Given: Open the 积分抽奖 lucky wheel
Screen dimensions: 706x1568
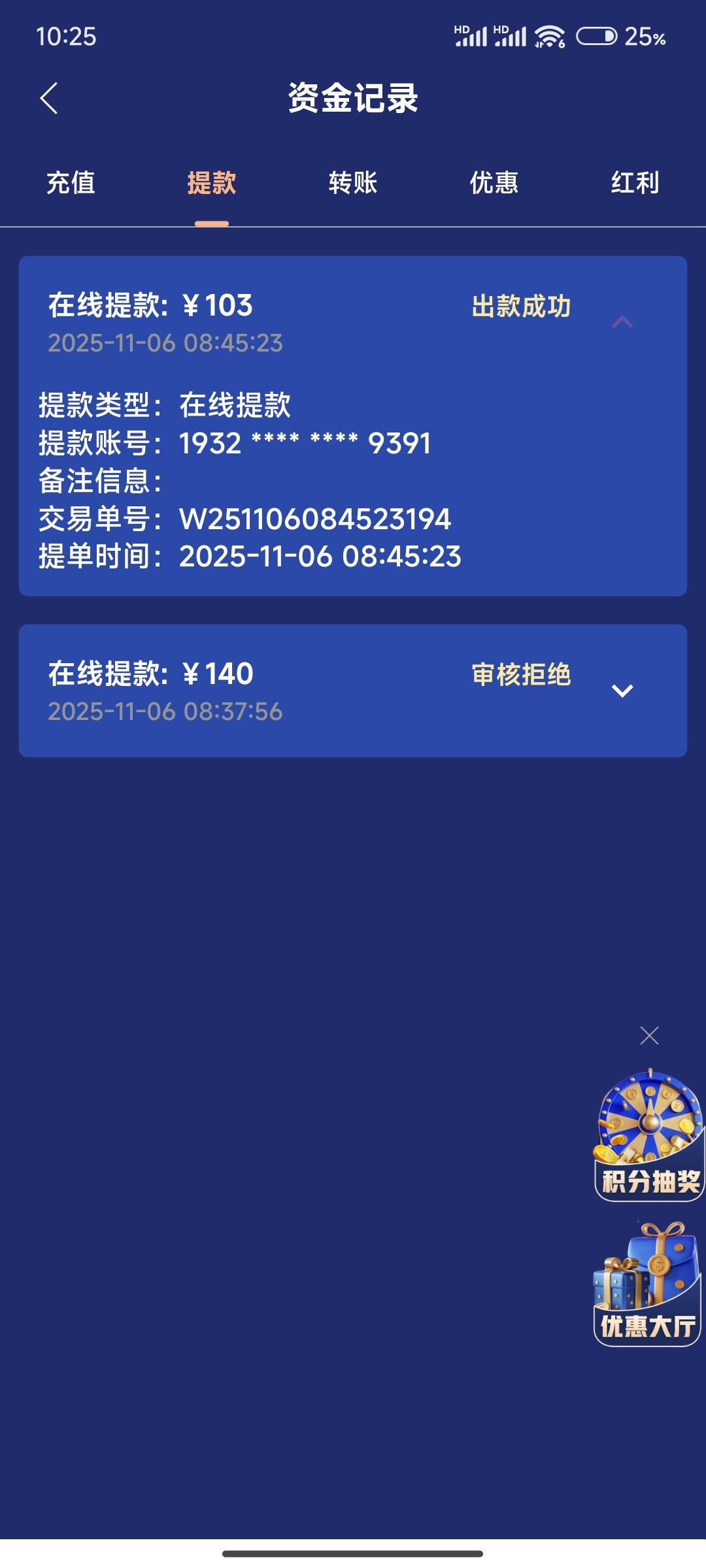Looking at the screenshot, I should click(649, 1135).
